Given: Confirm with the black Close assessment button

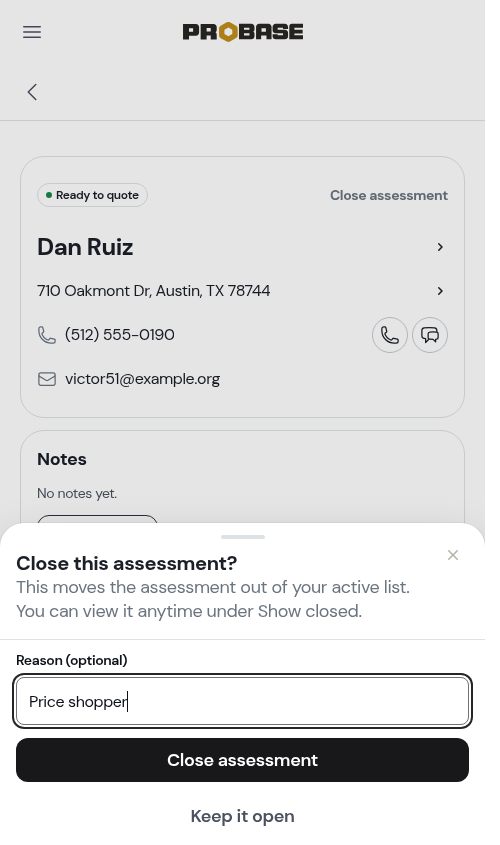Looking at the screenshot, I should coord(242,760).
